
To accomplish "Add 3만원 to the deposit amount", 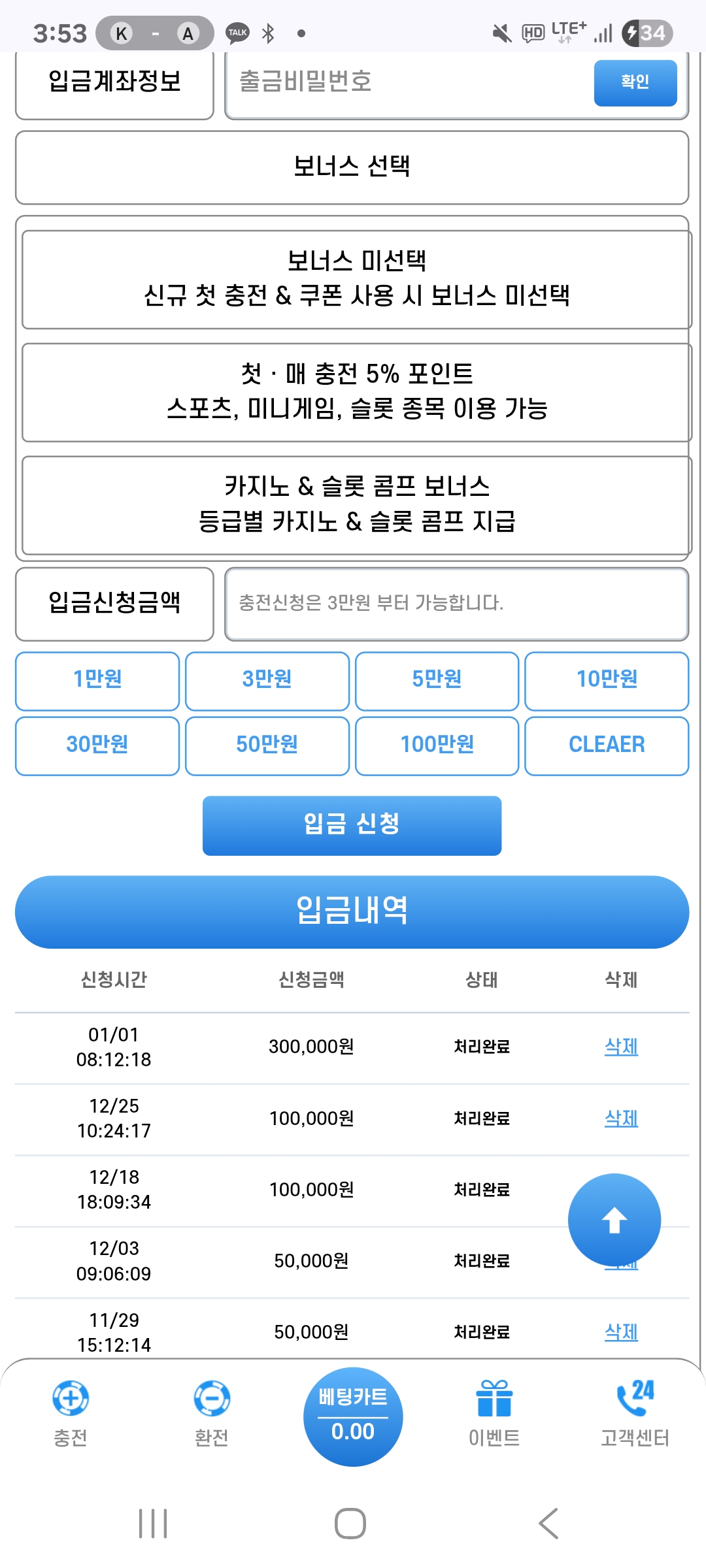I will (267, 680).
